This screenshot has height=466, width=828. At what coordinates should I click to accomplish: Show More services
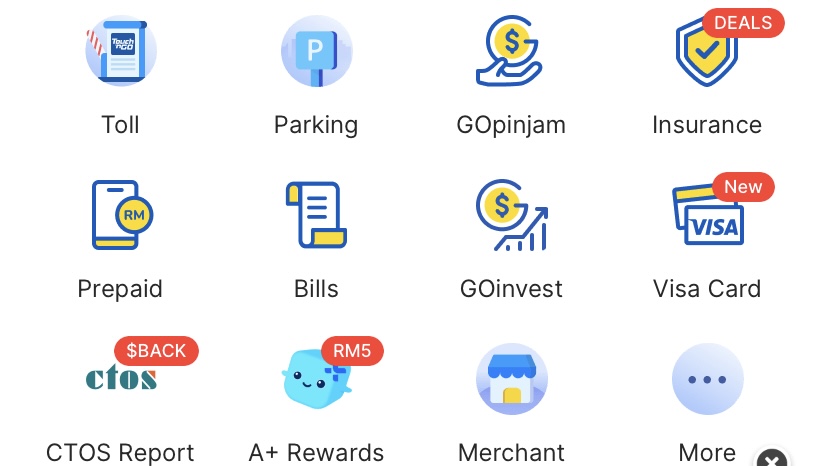pos(706,380)
